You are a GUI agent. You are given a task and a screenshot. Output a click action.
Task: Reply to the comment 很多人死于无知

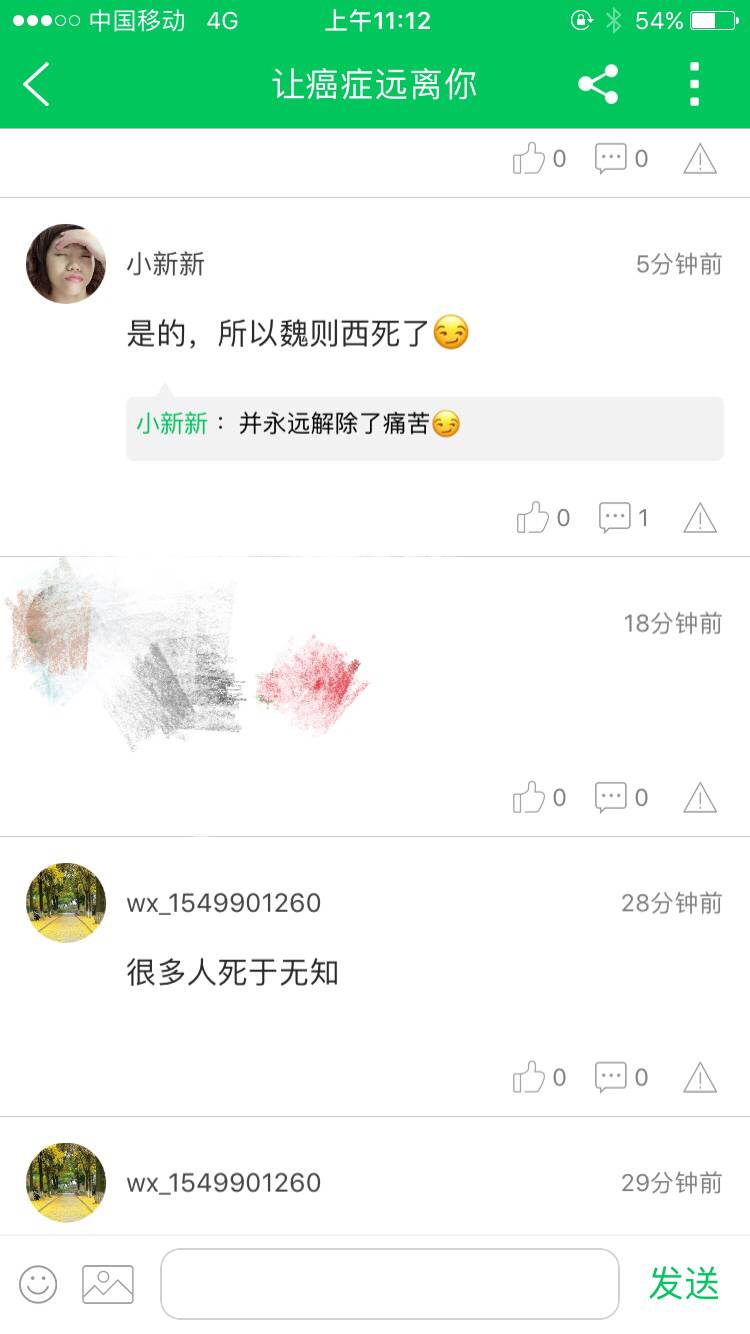pos(611,1077)
